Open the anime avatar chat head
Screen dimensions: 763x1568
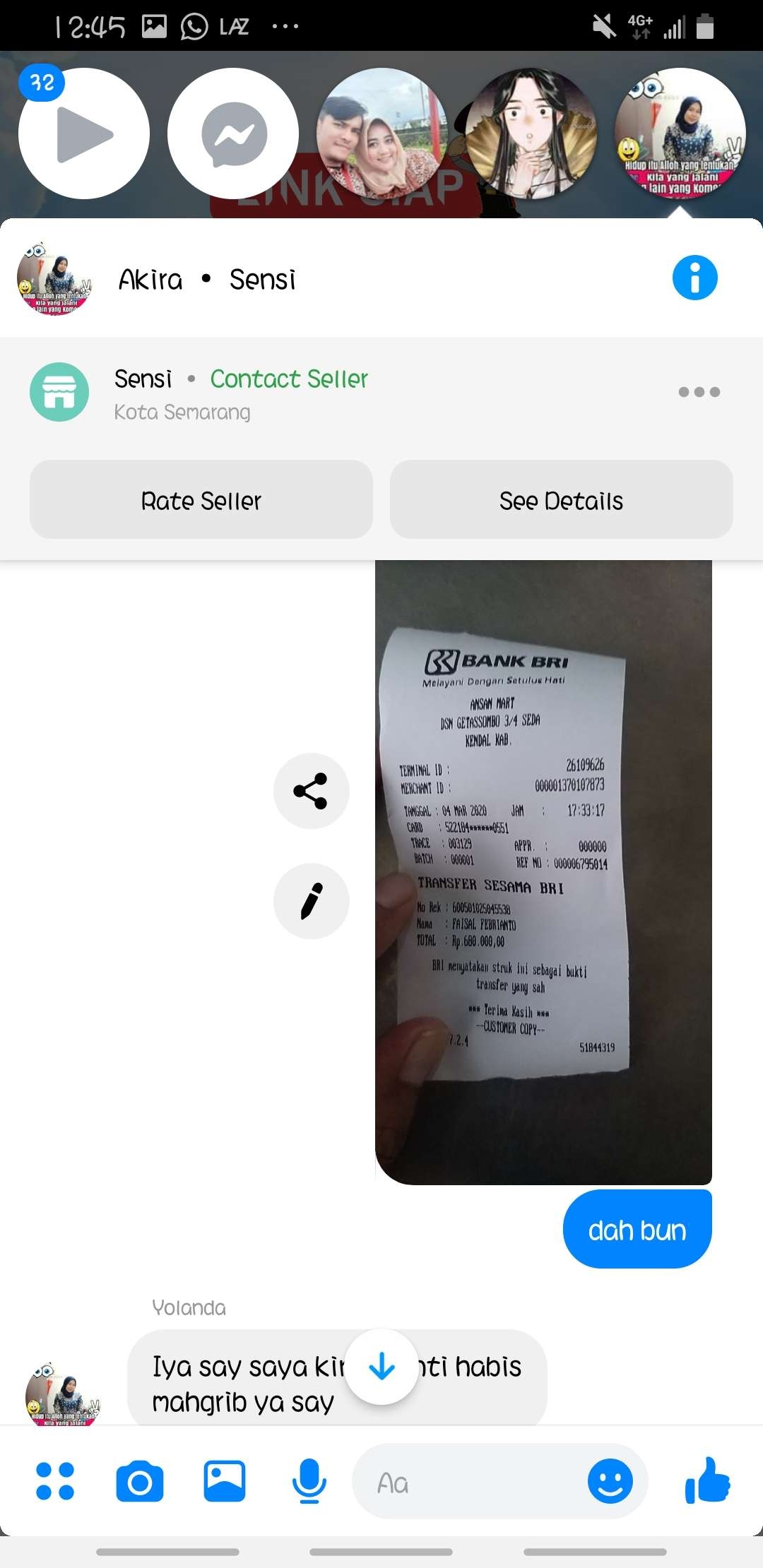coord(531,133)
